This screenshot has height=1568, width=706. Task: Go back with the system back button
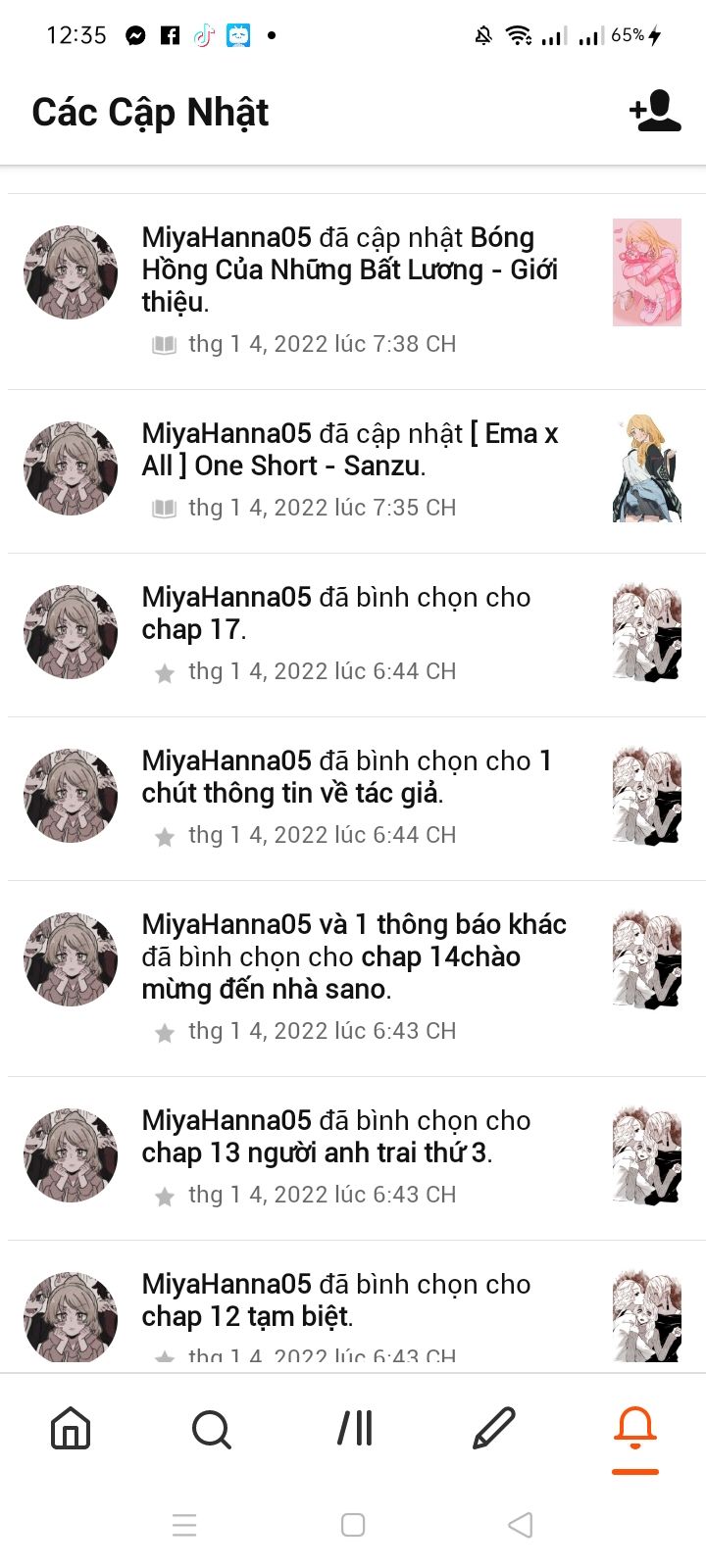point(521,1525)
